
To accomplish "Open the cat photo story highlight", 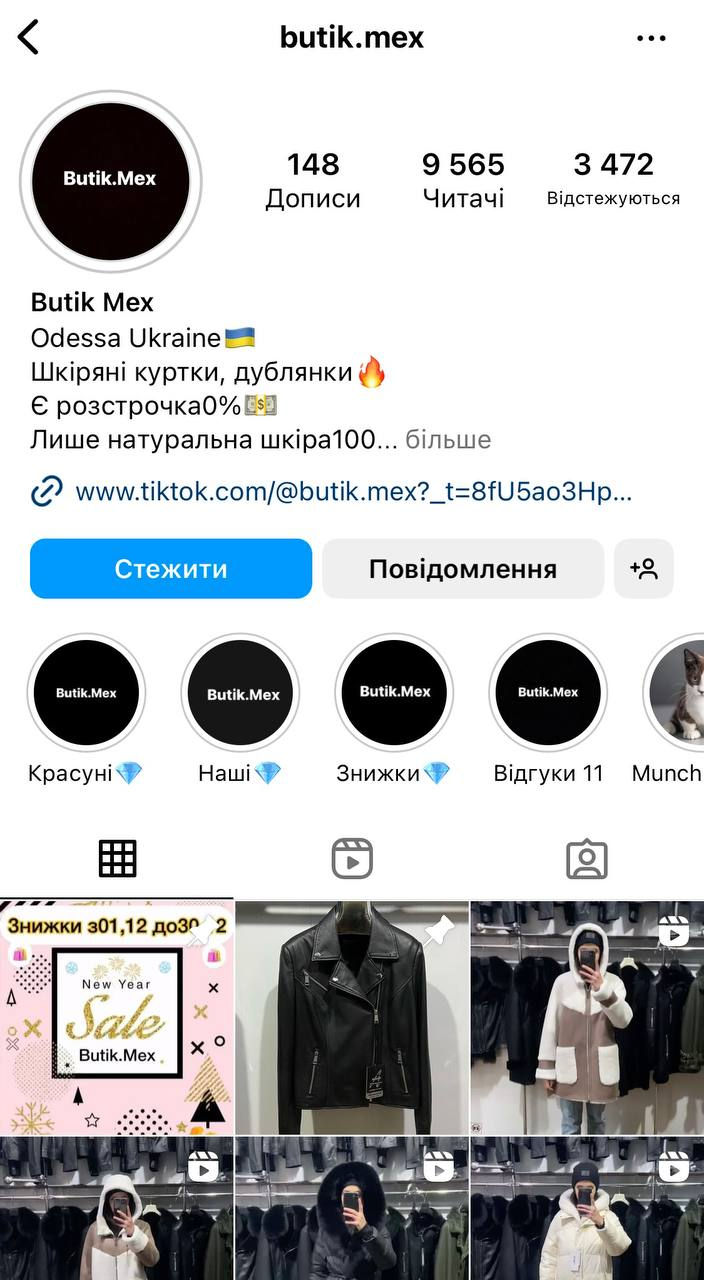I will pyautogui.click(x=678, y=693).
